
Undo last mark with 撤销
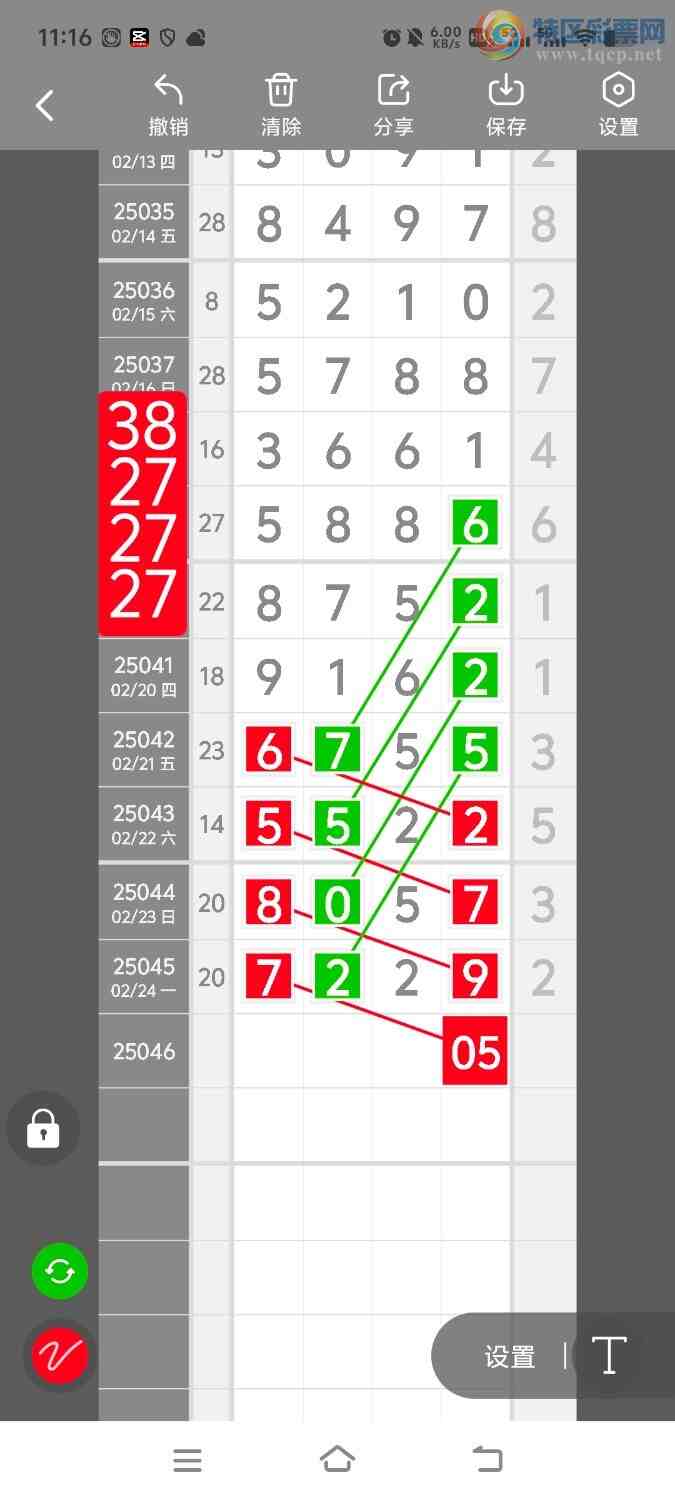(x=168, y=105)
